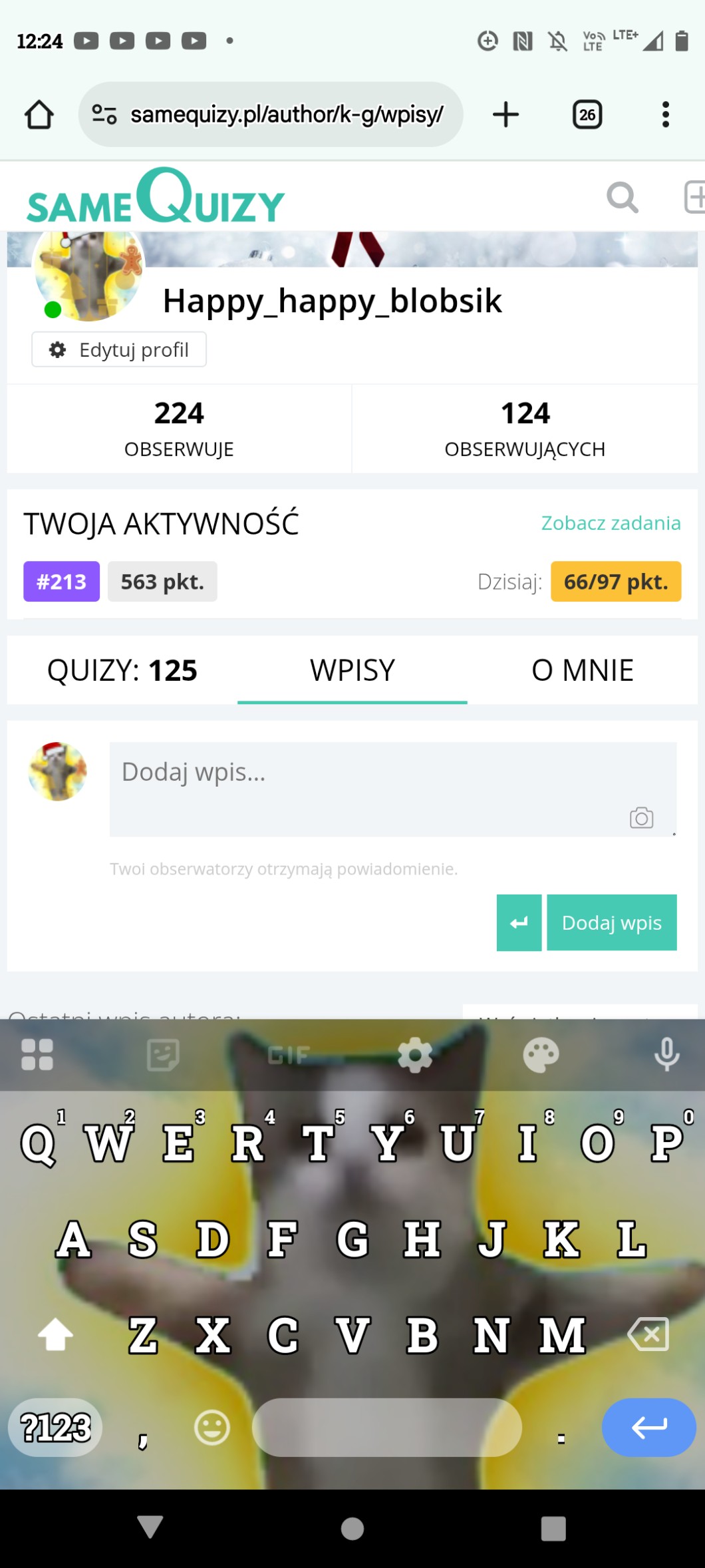Switch to the Quizy: 125 tab
The height and width of the screenshot is (1568, 705).
tap(122, 670)
